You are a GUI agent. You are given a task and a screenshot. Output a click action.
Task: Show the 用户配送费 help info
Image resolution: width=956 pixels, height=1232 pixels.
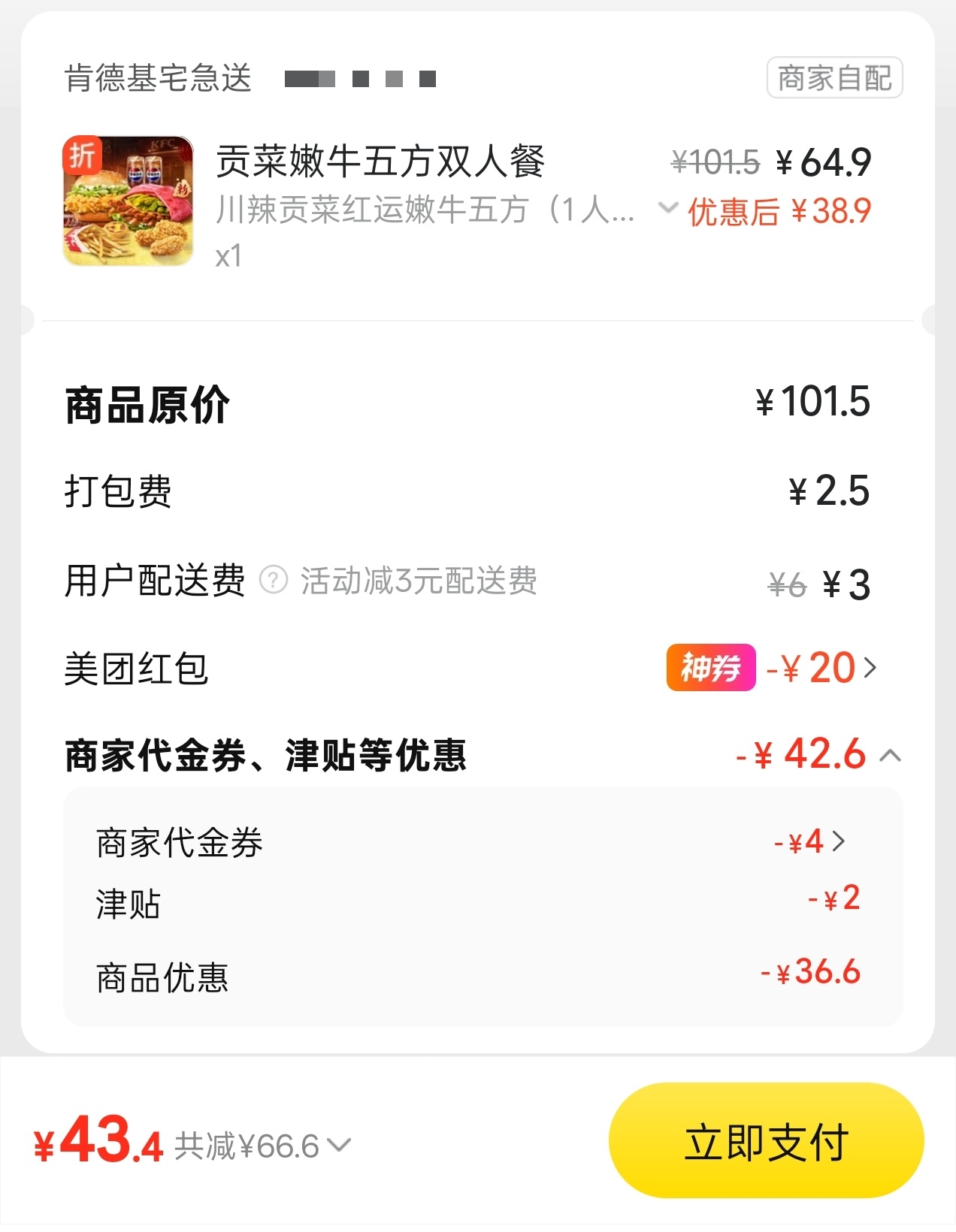tap(274, 581)
